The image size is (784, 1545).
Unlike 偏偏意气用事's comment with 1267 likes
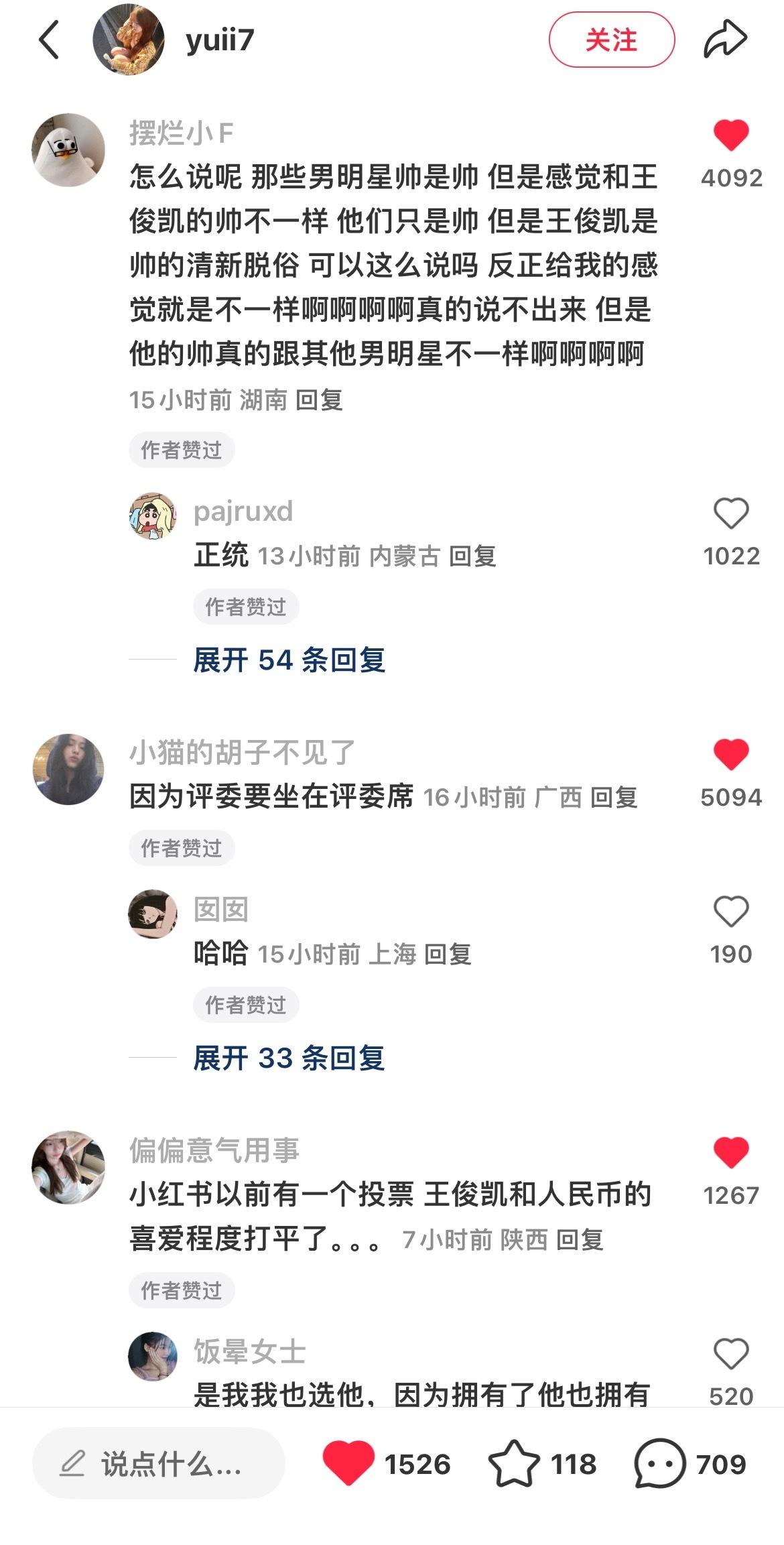click(x=730, y=1152)
